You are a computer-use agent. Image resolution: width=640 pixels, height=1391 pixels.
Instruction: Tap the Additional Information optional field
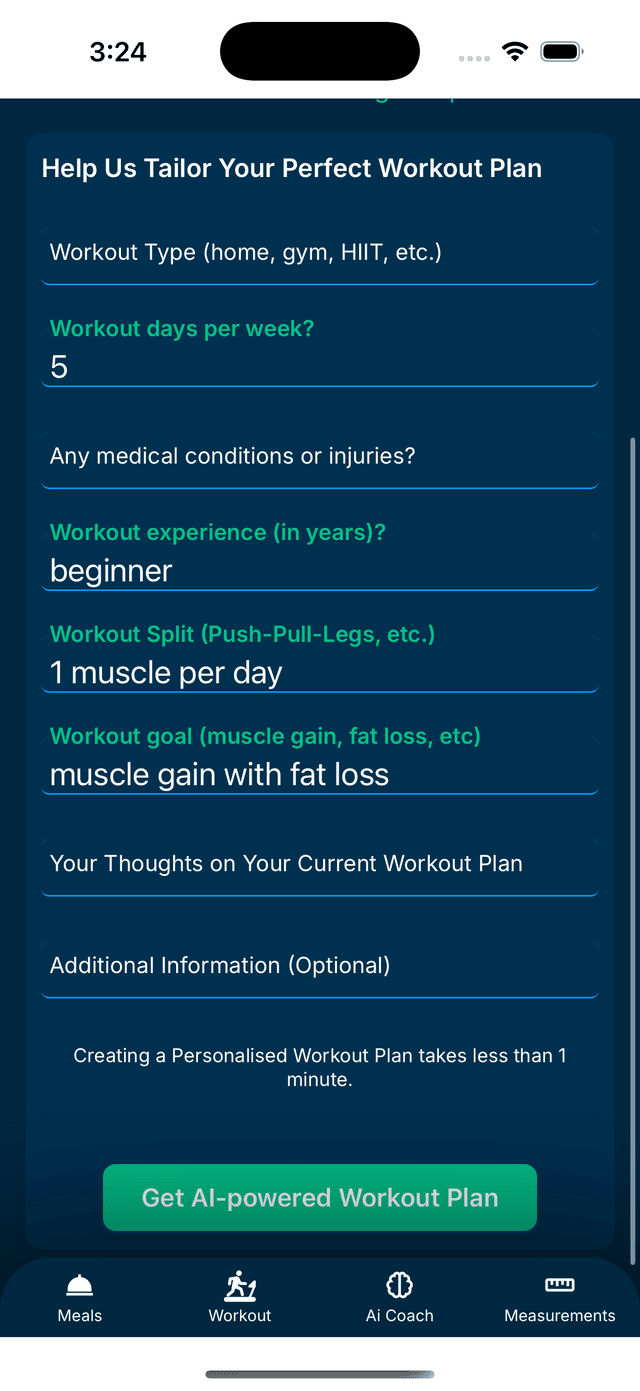[319, 966]
